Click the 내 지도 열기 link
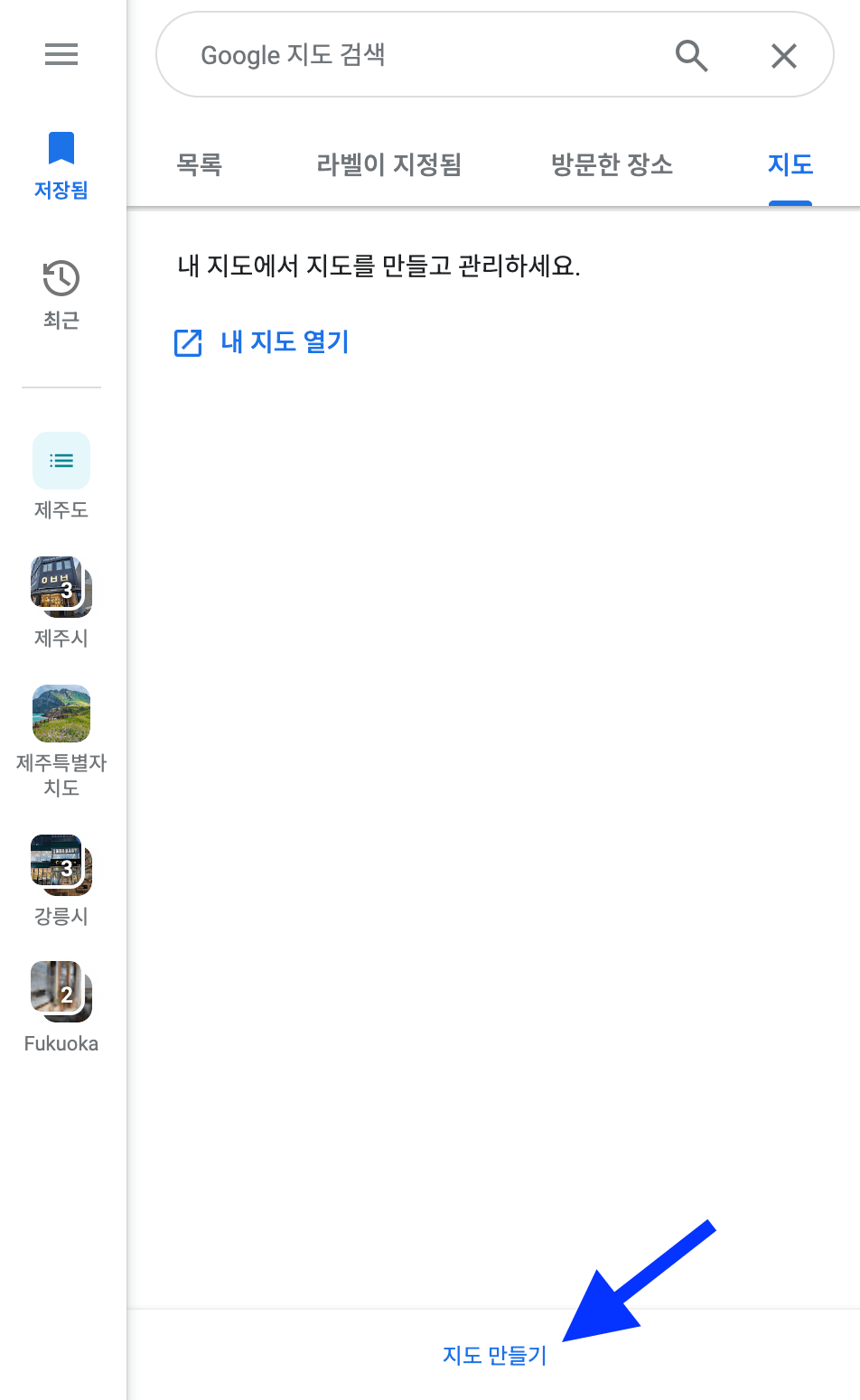This screenshot has width=860, height=1400. coord(285,342)
